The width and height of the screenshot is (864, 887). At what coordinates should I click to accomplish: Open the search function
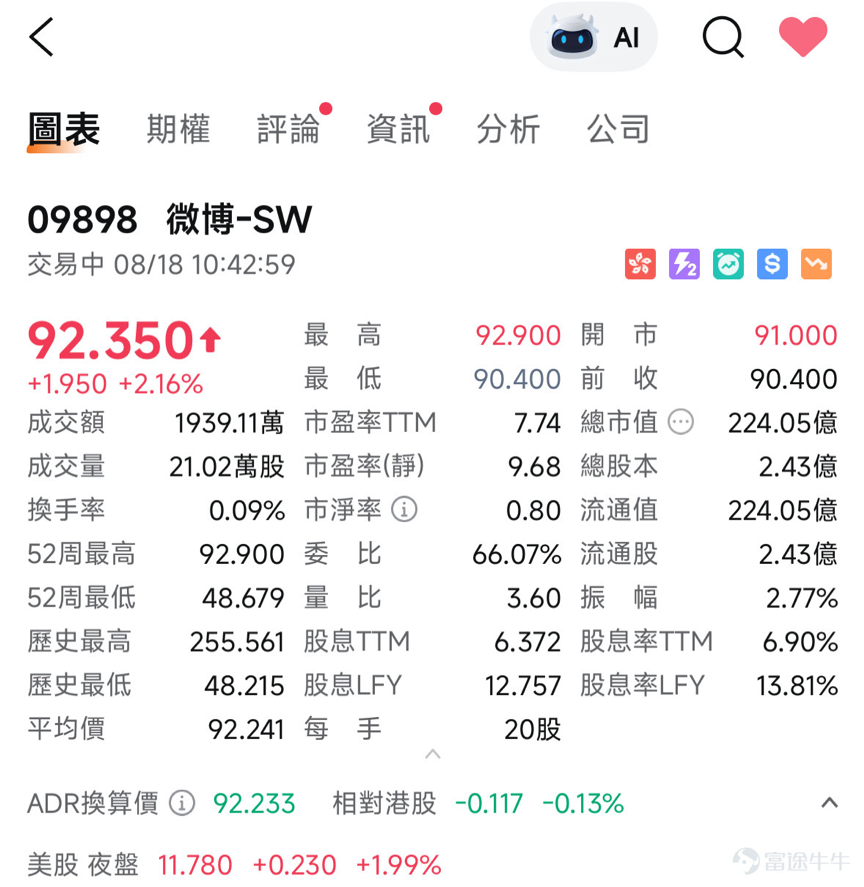click(722, 37)
